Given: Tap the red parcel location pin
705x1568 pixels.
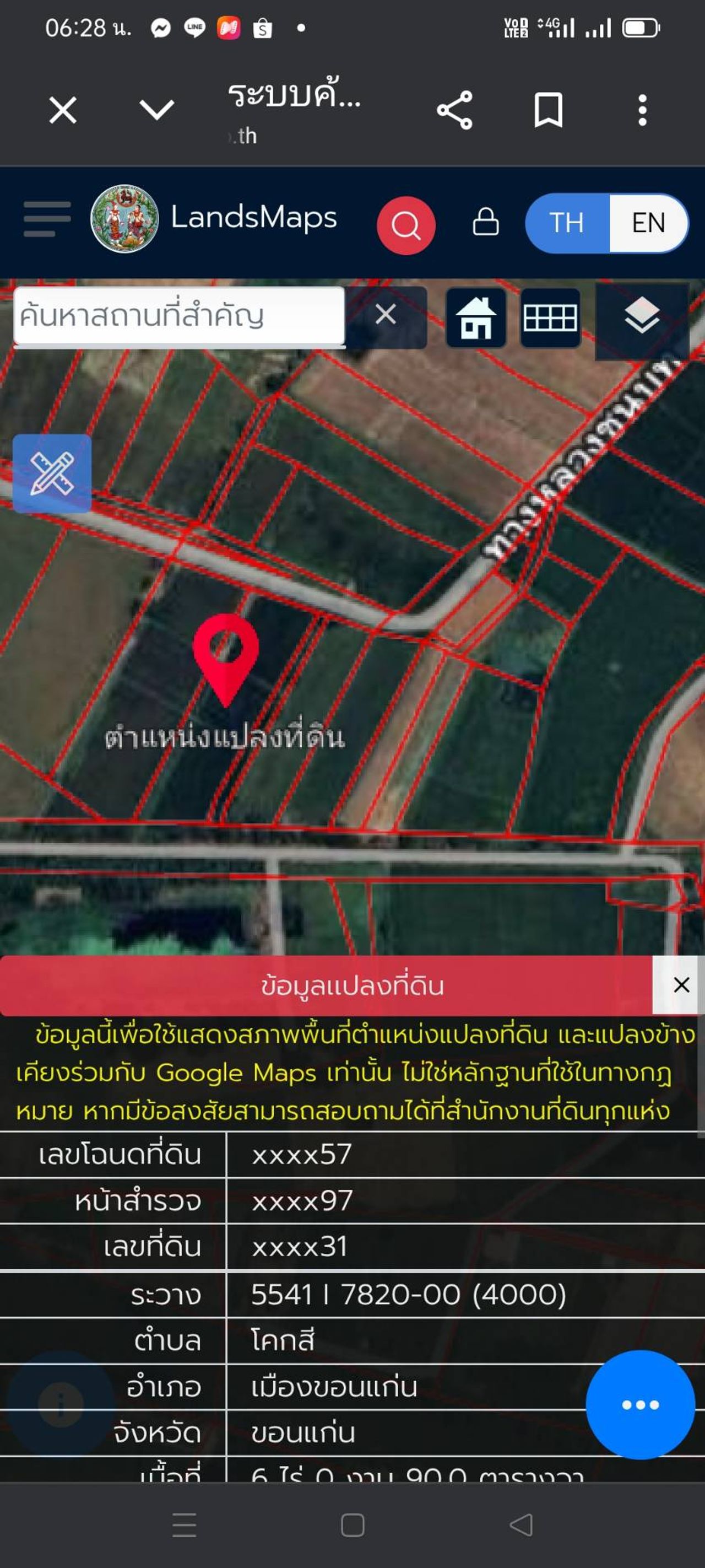Looking at the screenshot, I should point(226,654).
